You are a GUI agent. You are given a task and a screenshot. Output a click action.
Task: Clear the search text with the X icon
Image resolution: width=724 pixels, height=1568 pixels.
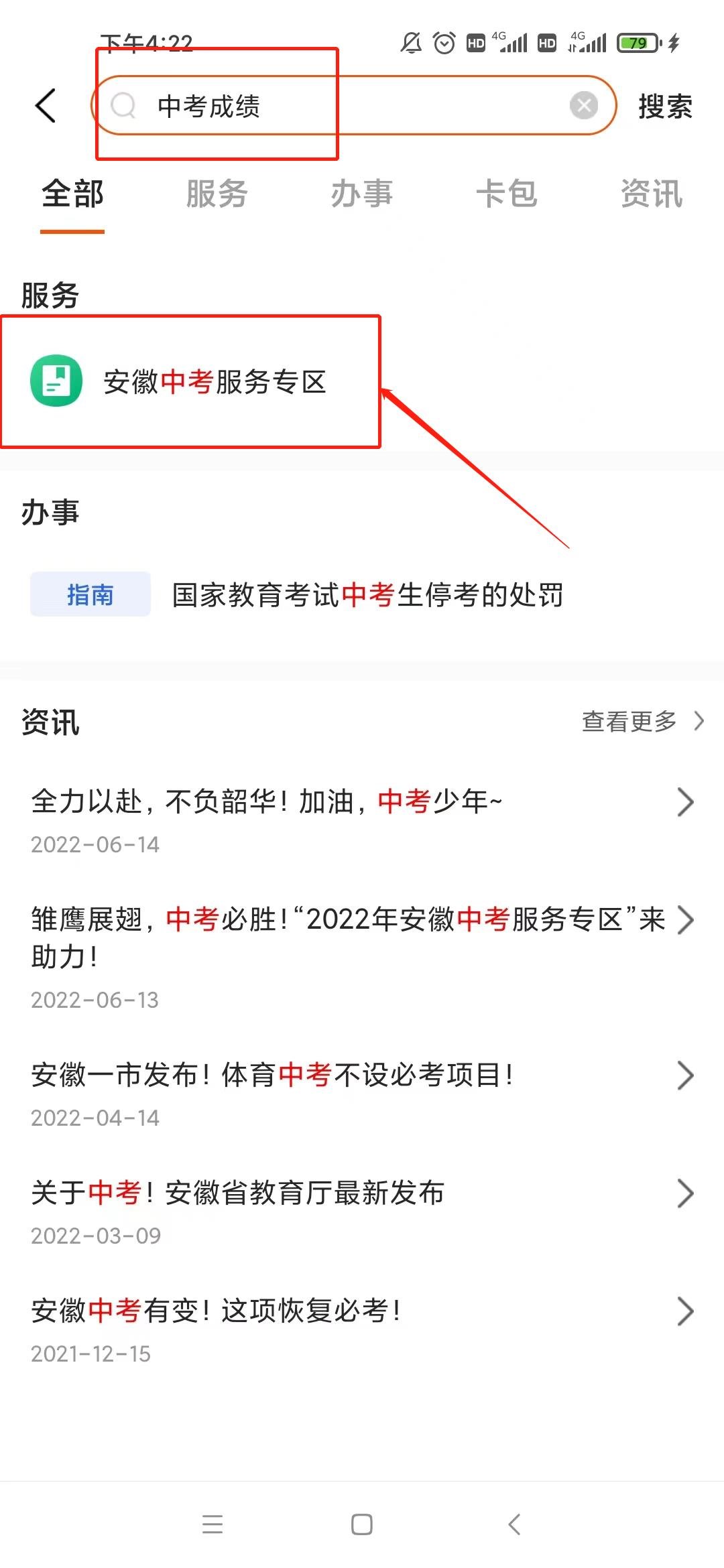point(583,106)
